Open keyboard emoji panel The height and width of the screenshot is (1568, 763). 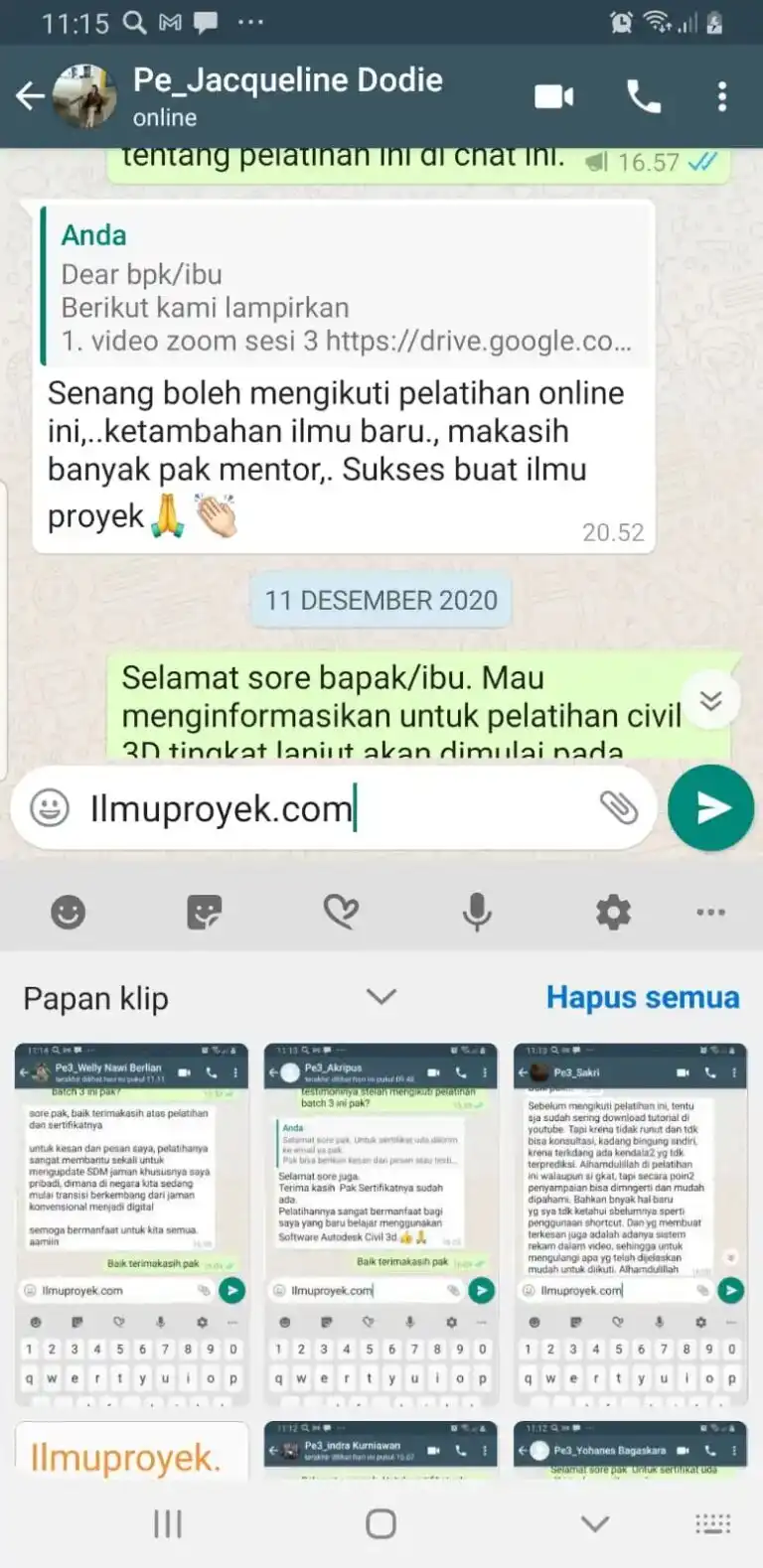pos(68,912)
